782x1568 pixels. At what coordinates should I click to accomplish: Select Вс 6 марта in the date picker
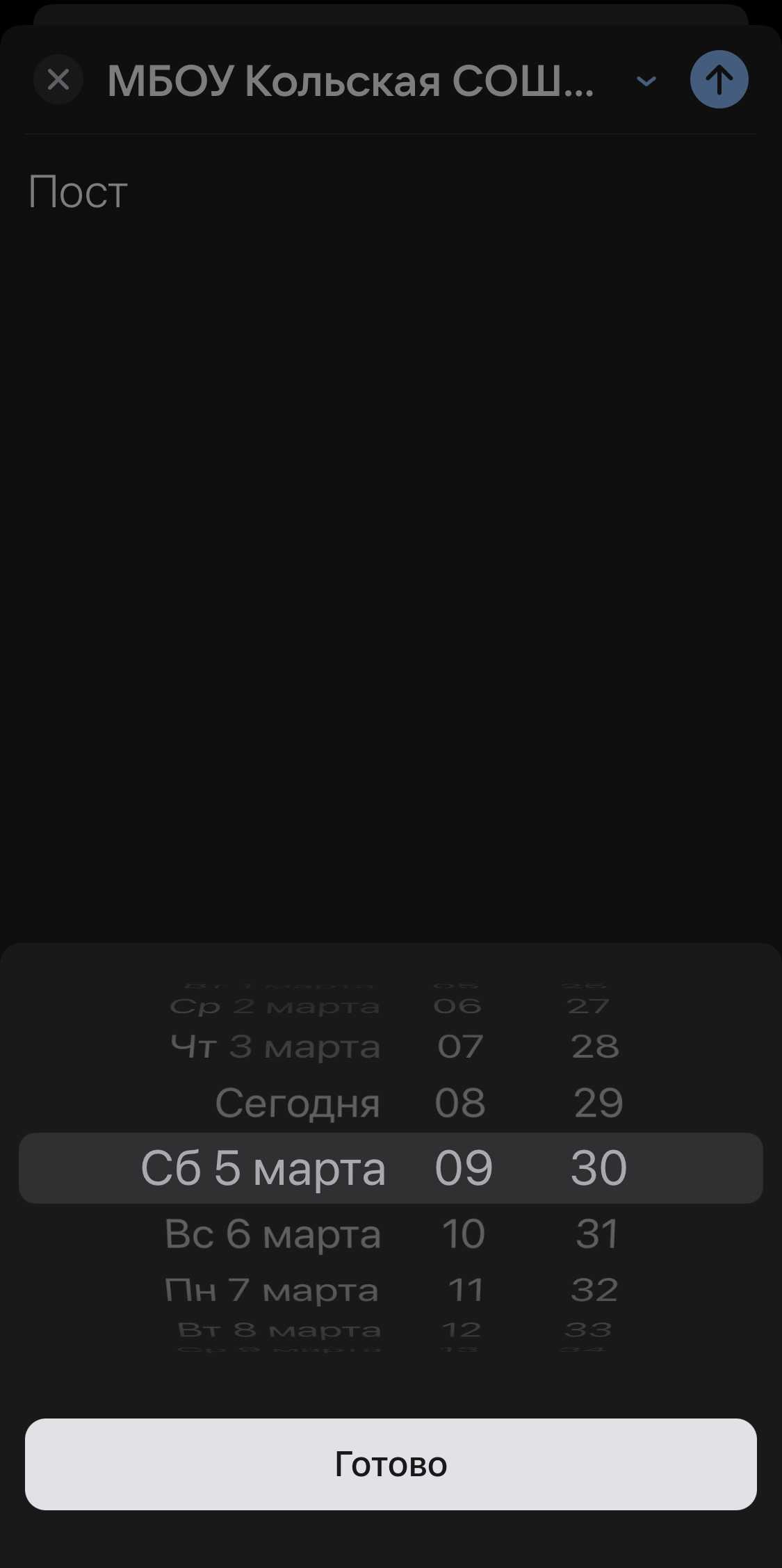(273, 1234)
